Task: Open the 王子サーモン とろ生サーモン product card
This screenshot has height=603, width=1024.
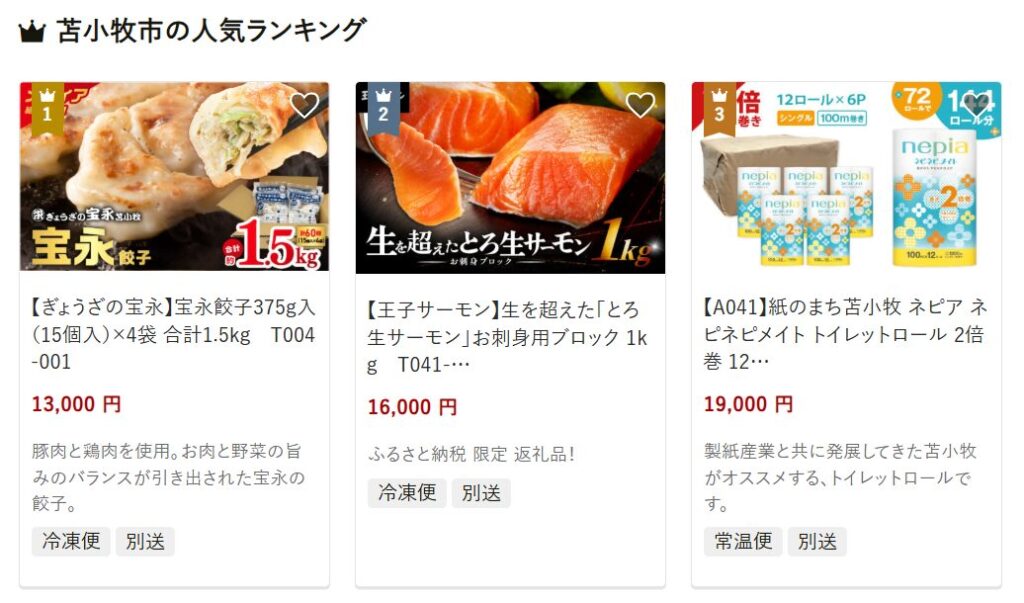Action: (510, 337)
